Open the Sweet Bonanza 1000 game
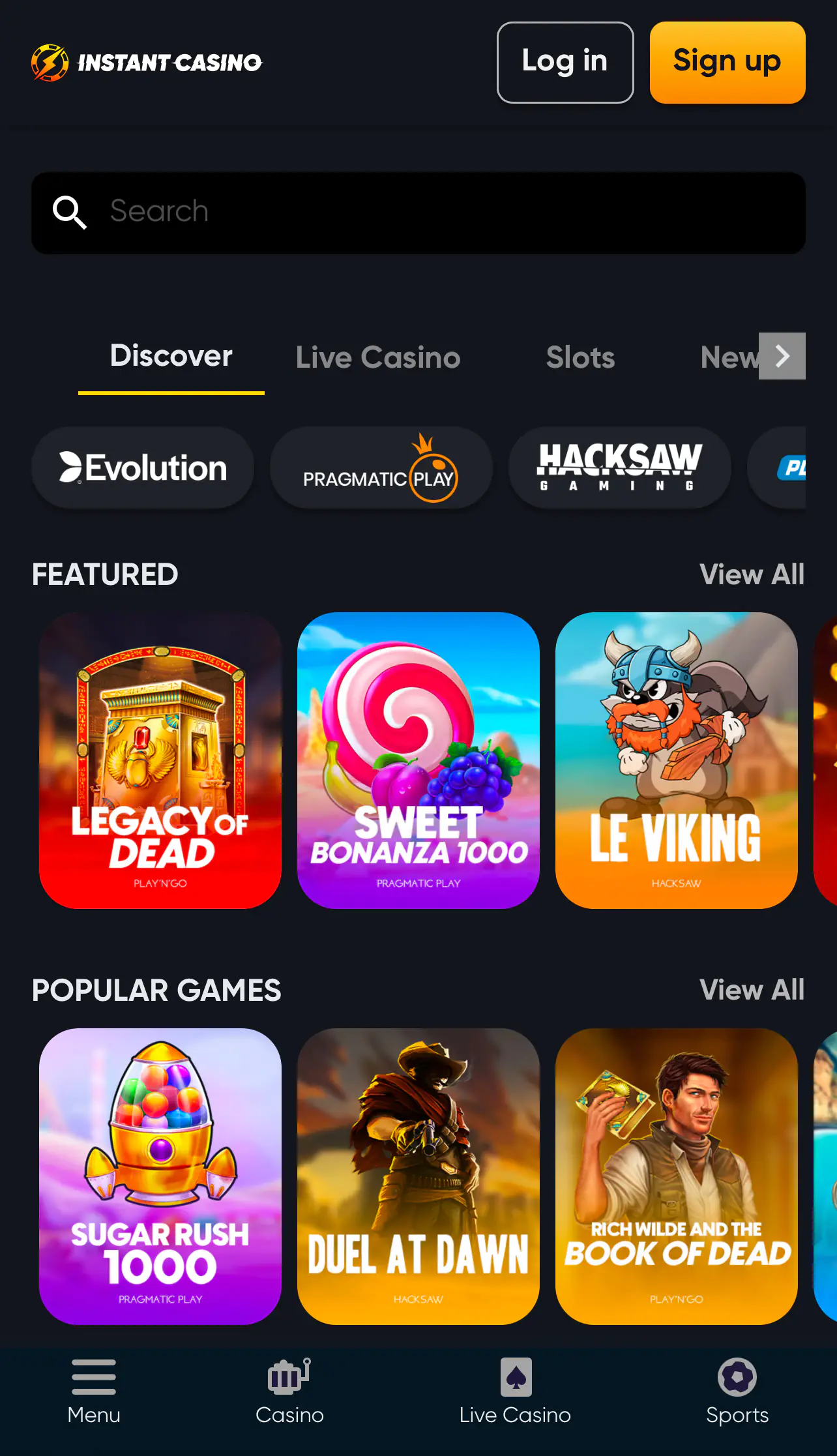837x1456 pixels. [x=419, y=760]
